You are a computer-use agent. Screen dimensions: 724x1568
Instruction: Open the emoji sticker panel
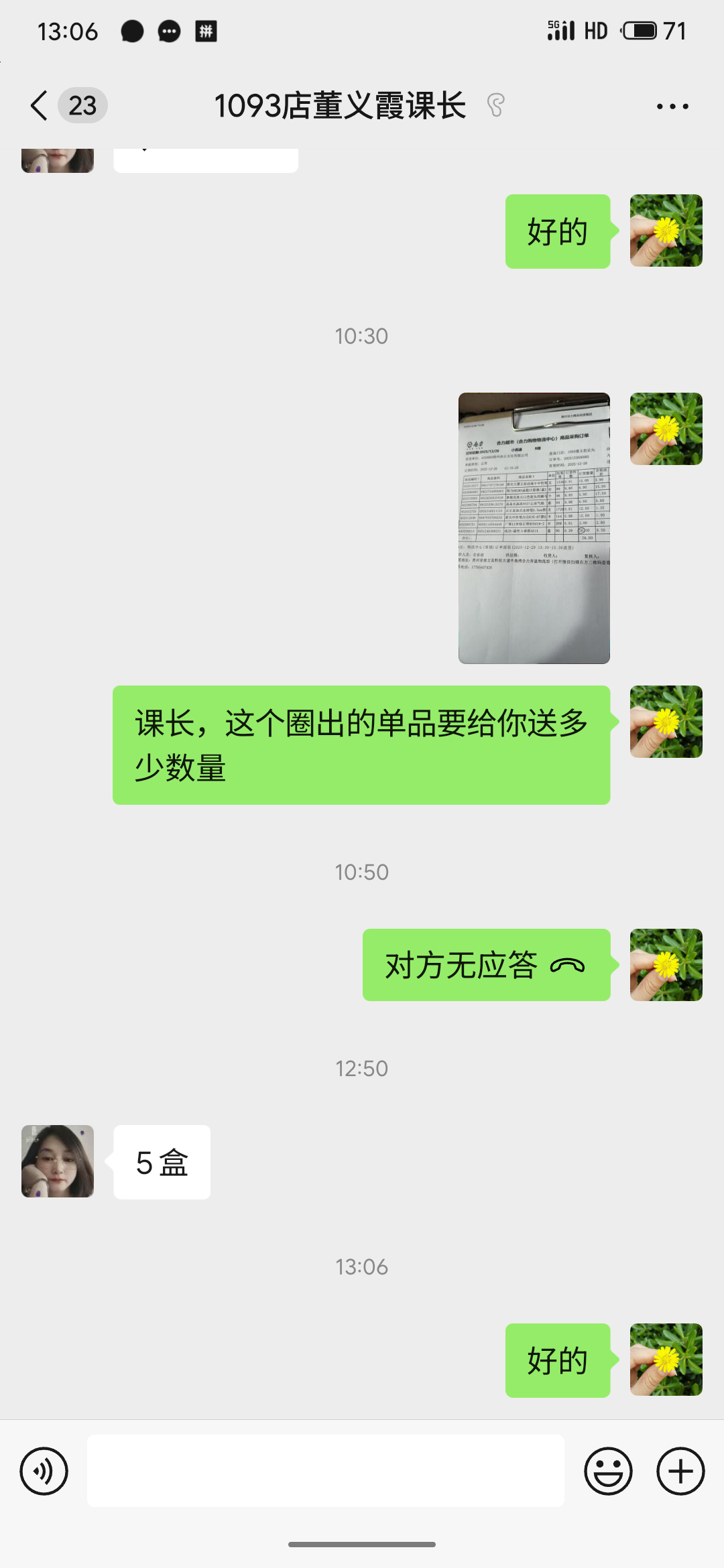coord(608,1471)
